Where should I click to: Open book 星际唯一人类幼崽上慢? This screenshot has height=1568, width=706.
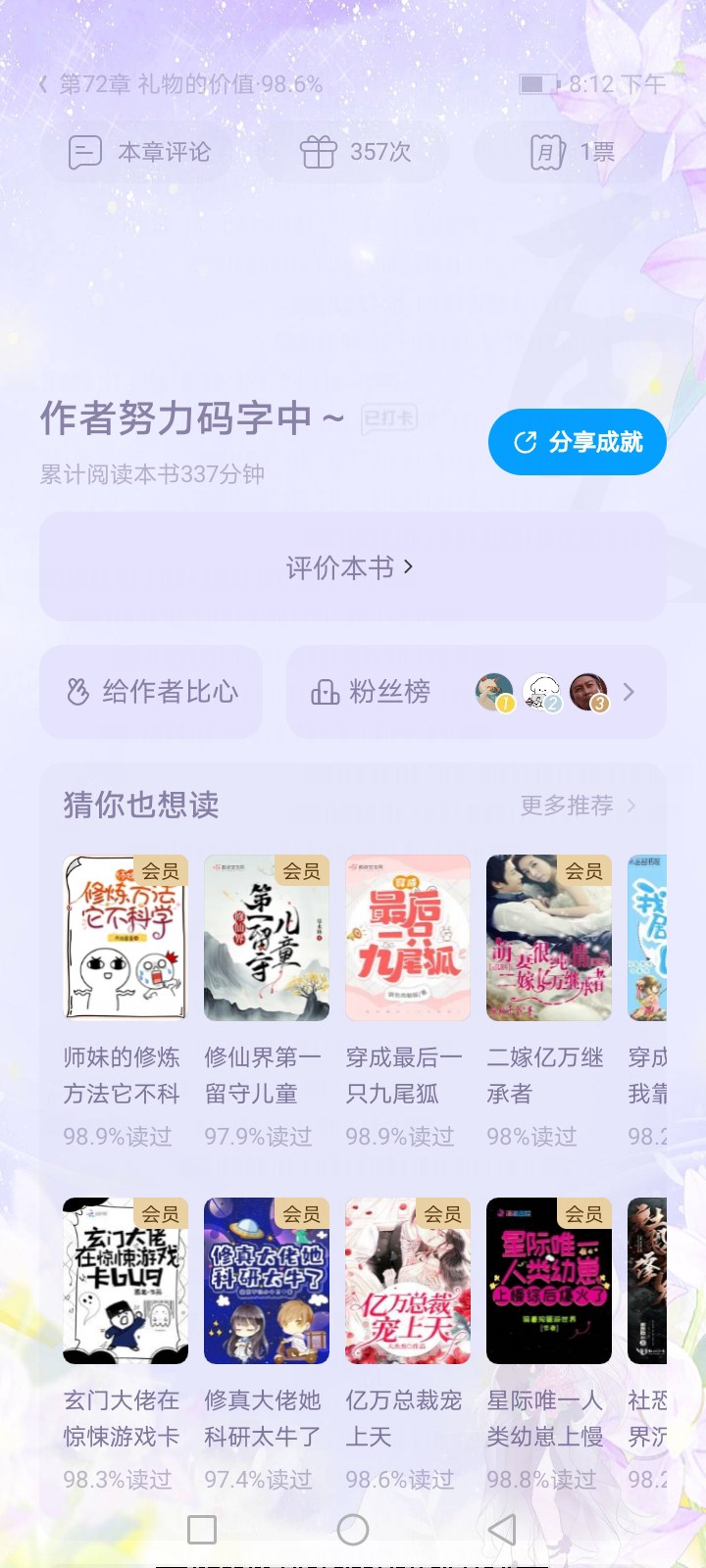tap(549, 1345)
